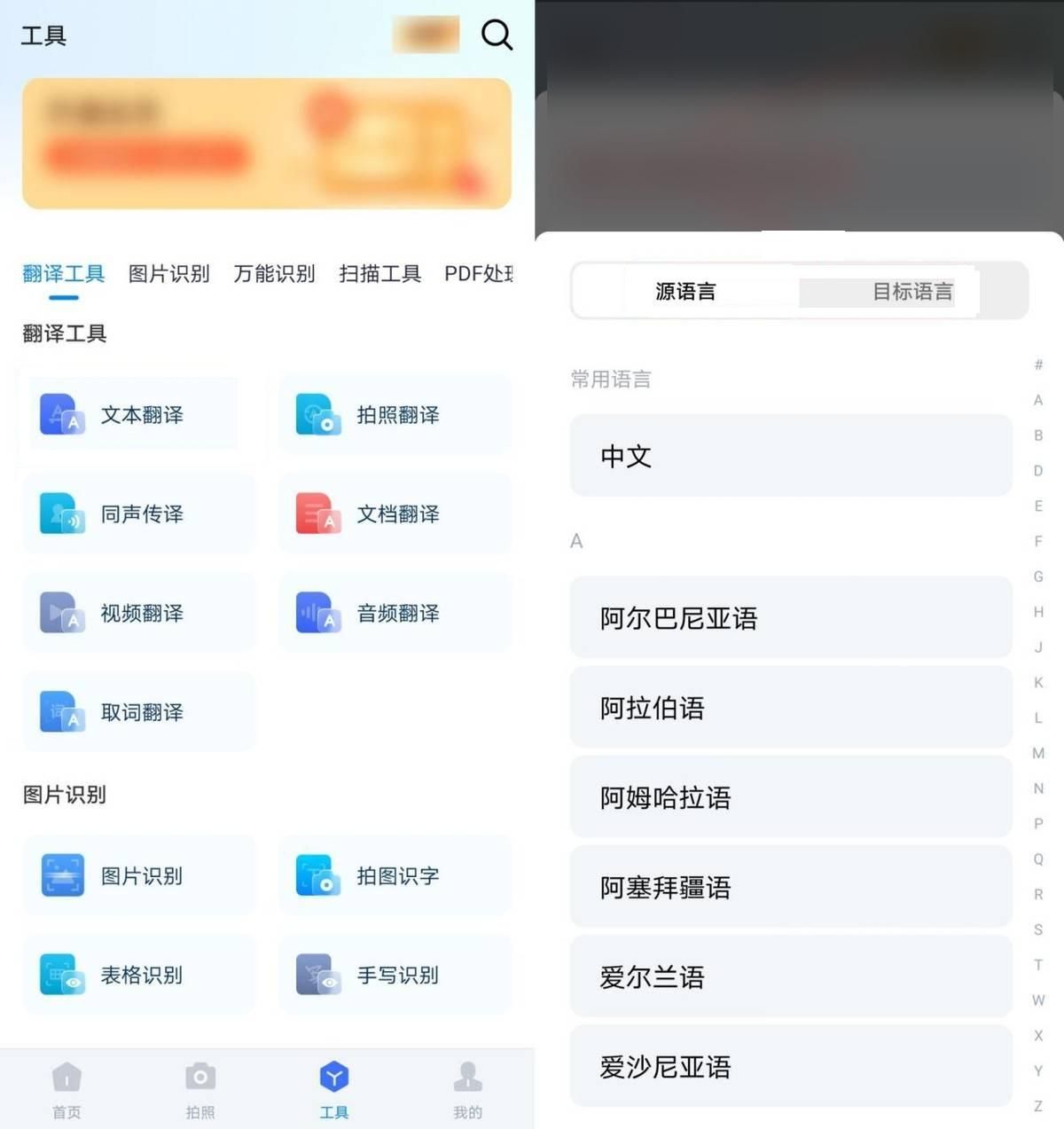Switch to the 图片识别 top tab
This screenshot has height=1129, width=1064.
click(168, 274)
